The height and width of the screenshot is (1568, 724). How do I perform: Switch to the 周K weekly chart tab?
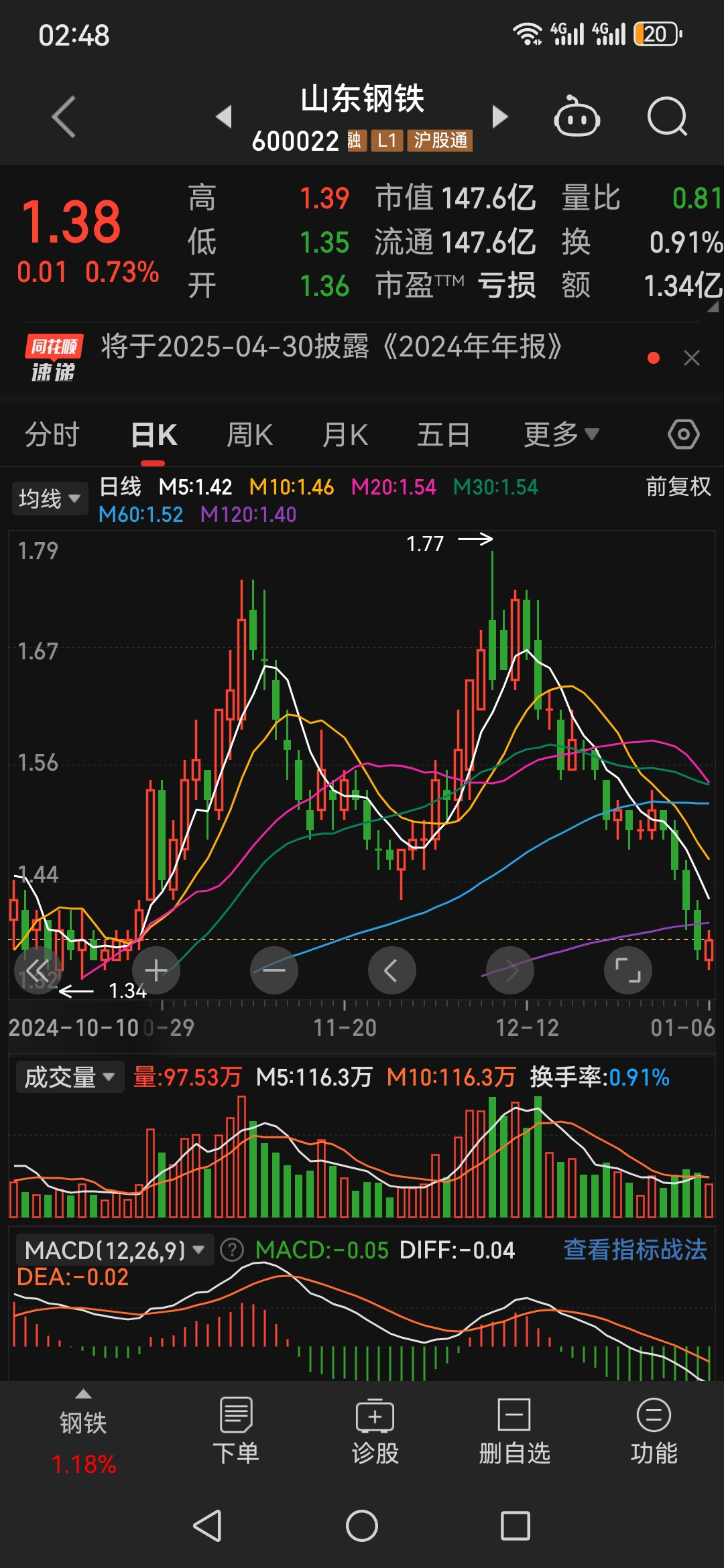pyautogui.click(x=249, y=434)
